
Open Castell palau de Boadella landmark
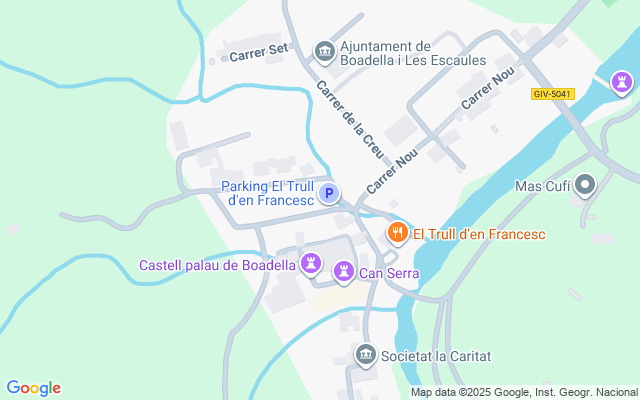(312, 264)
